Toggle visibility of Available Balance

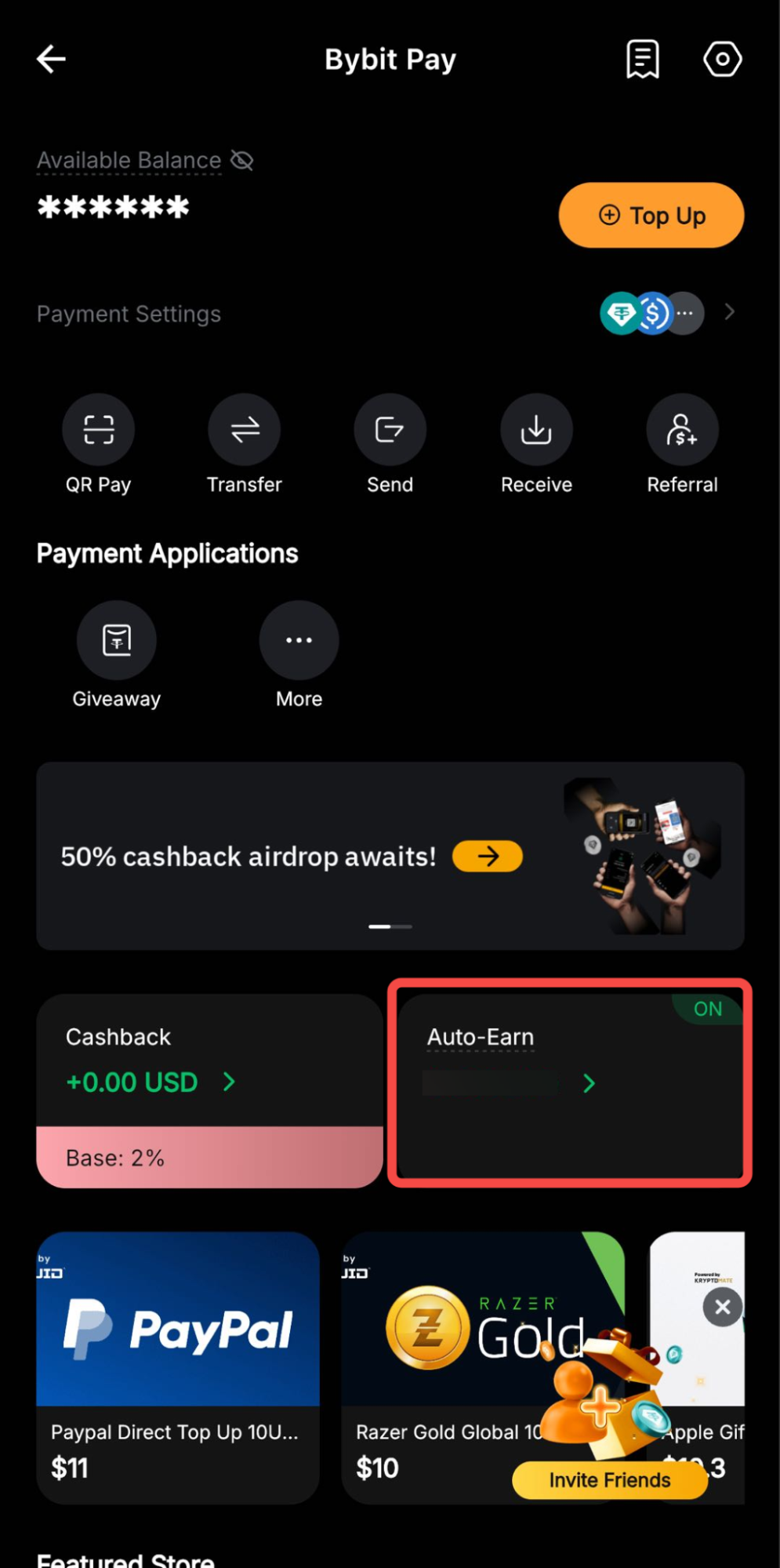pos(241,159)
